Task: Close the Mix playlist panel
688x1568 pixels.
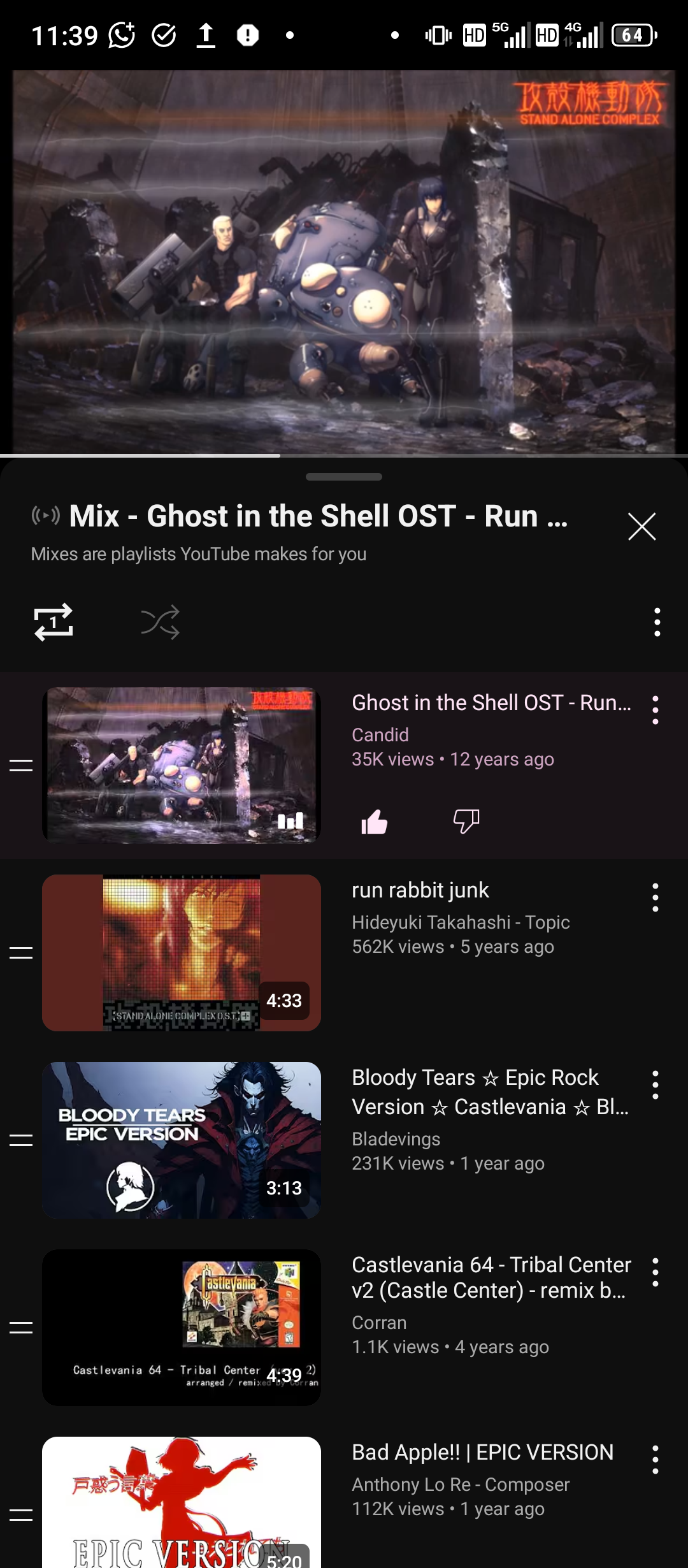Action: tap(641, 526)
